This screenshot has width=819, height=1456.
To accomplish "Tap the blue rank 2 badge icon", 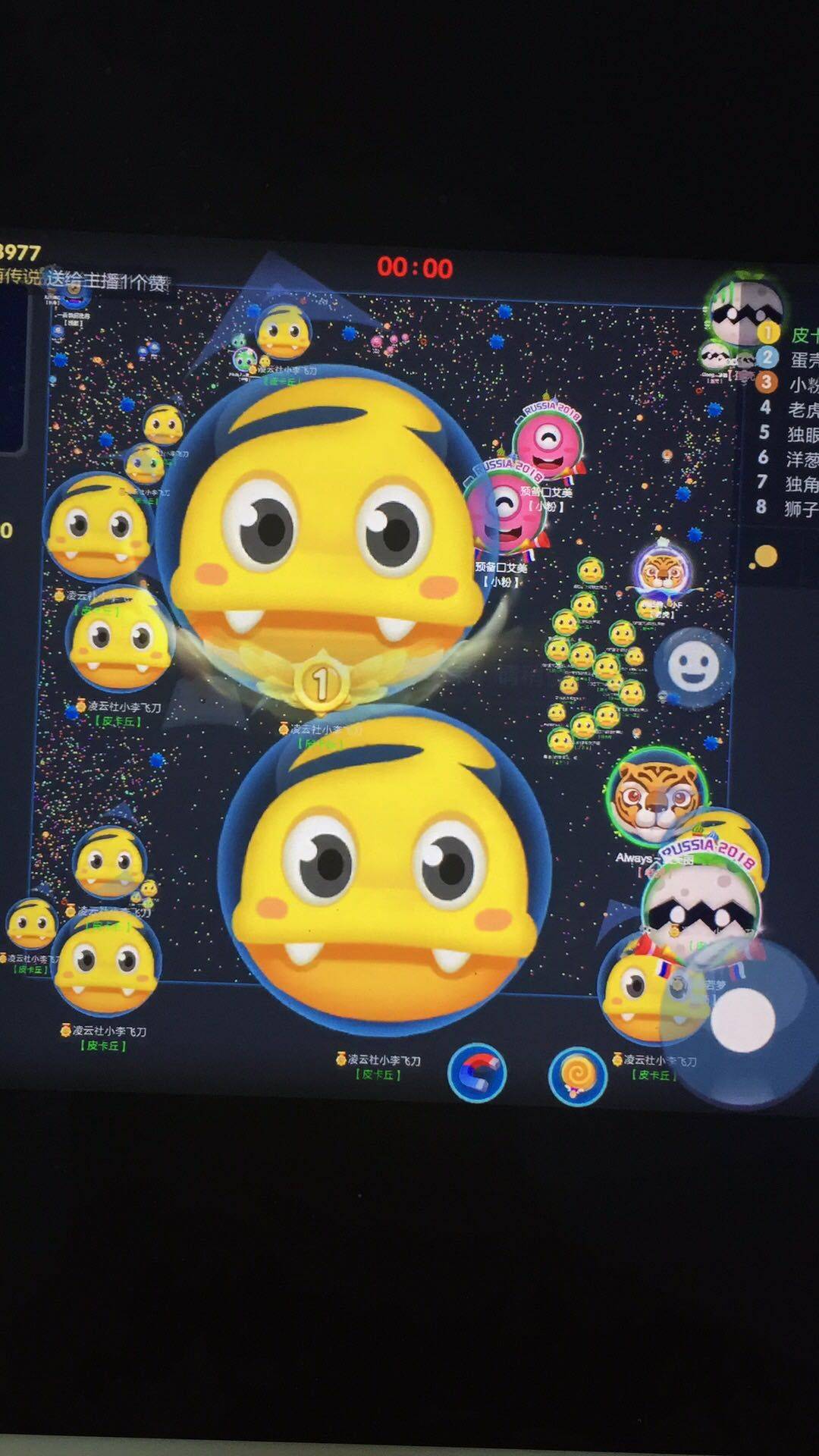I will [767, 356].
